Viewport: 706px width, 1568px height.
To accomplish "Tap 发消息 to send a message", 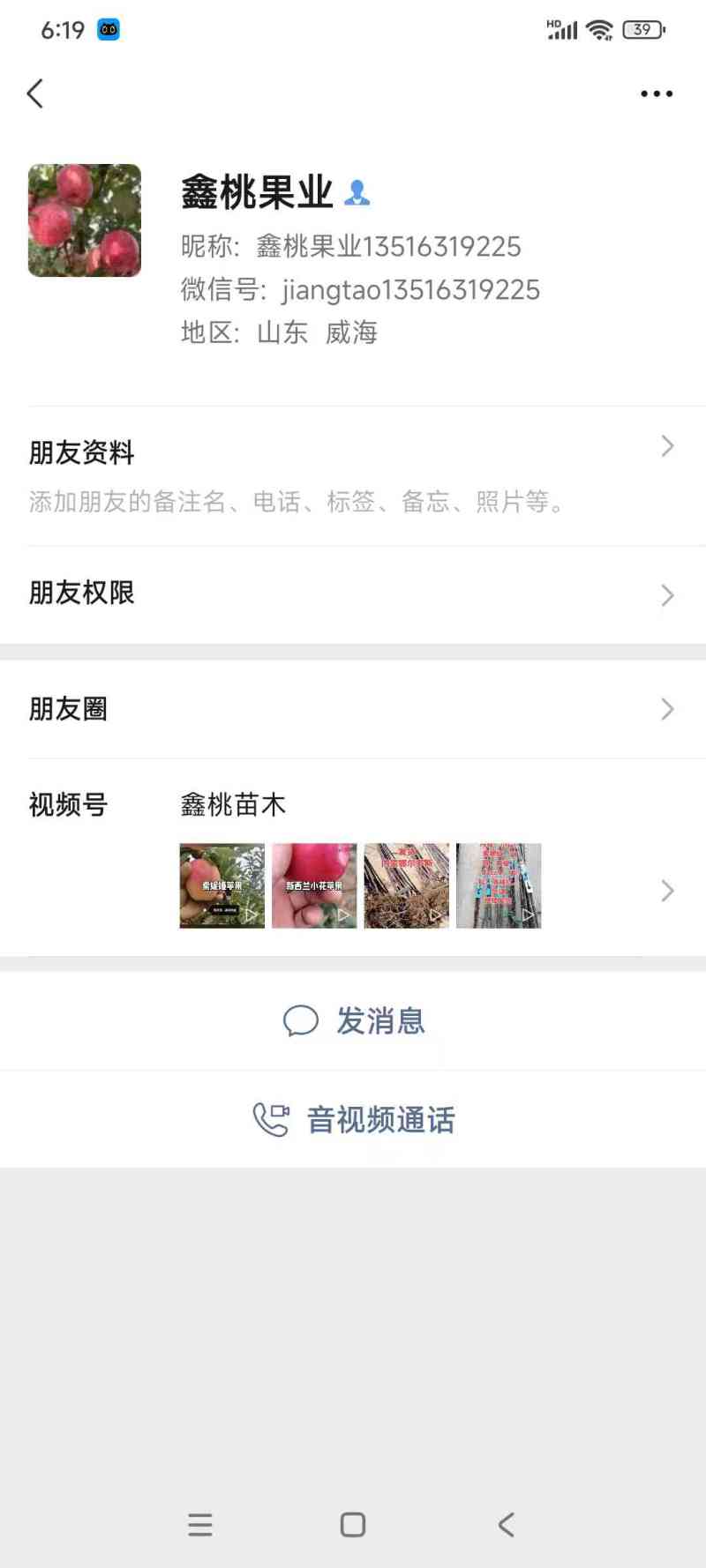I will pos(353,1021).
